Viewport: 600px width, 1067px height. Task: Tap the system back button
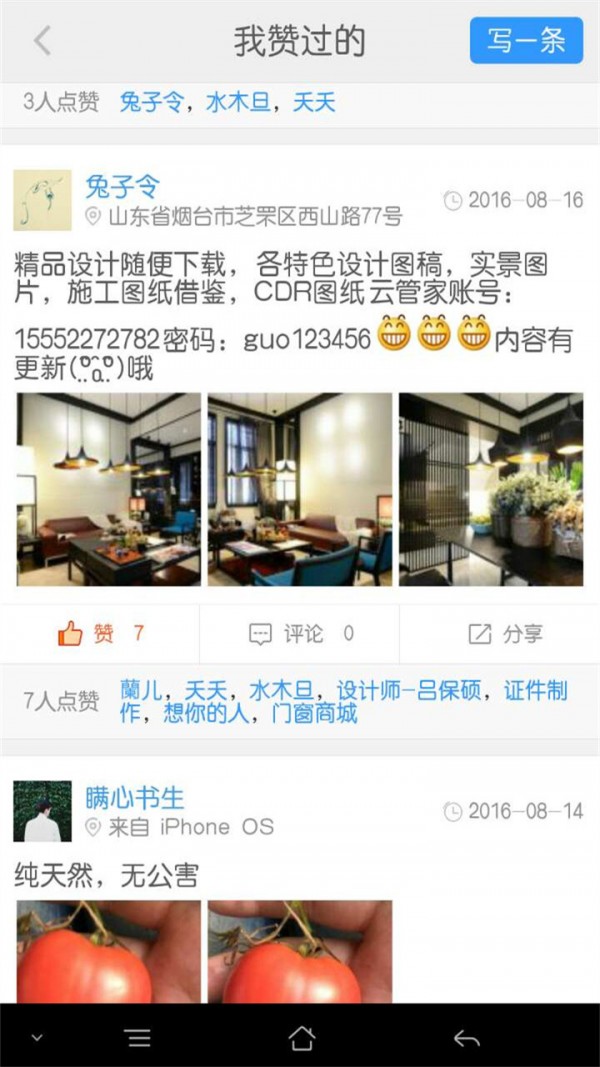[x=466, y=1038]
